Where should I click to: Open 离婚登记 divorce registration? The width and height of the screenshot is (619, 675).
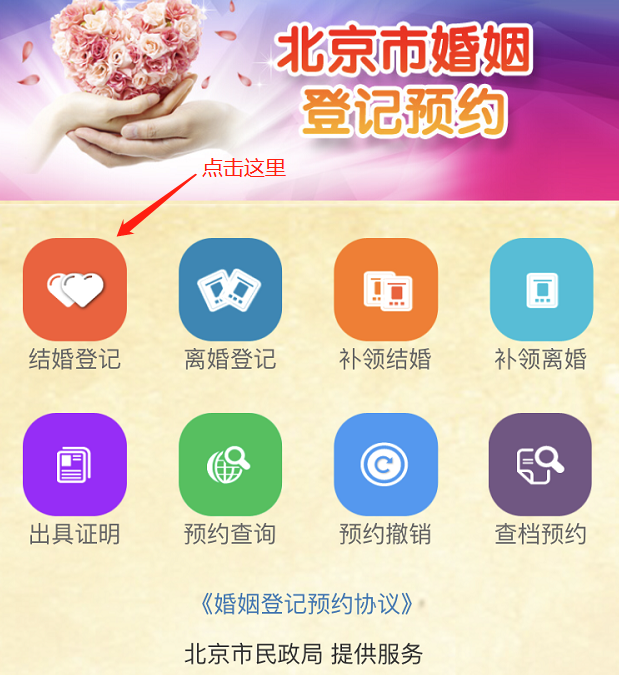coord(230,289)
